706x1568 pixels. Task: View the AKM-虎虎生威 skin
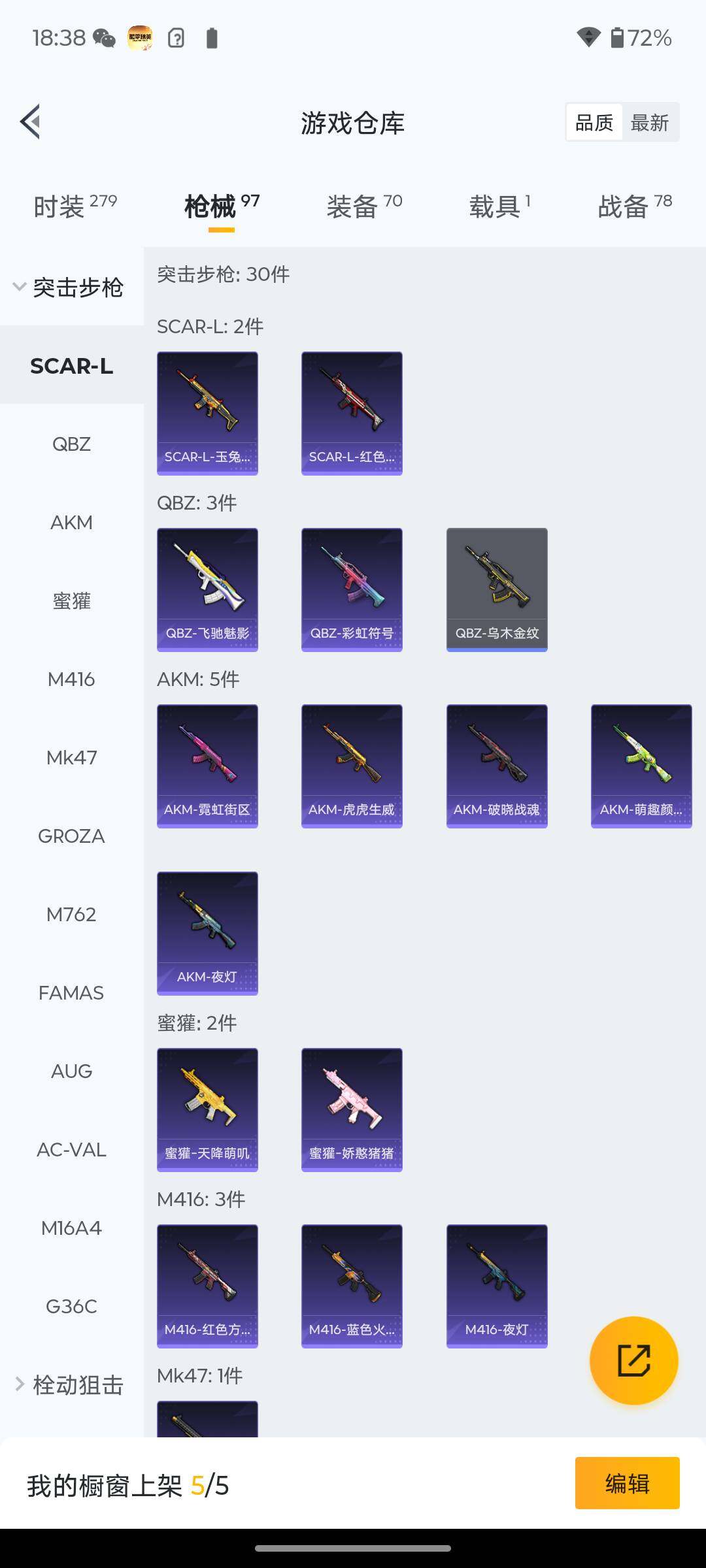[x=352, y=766]
